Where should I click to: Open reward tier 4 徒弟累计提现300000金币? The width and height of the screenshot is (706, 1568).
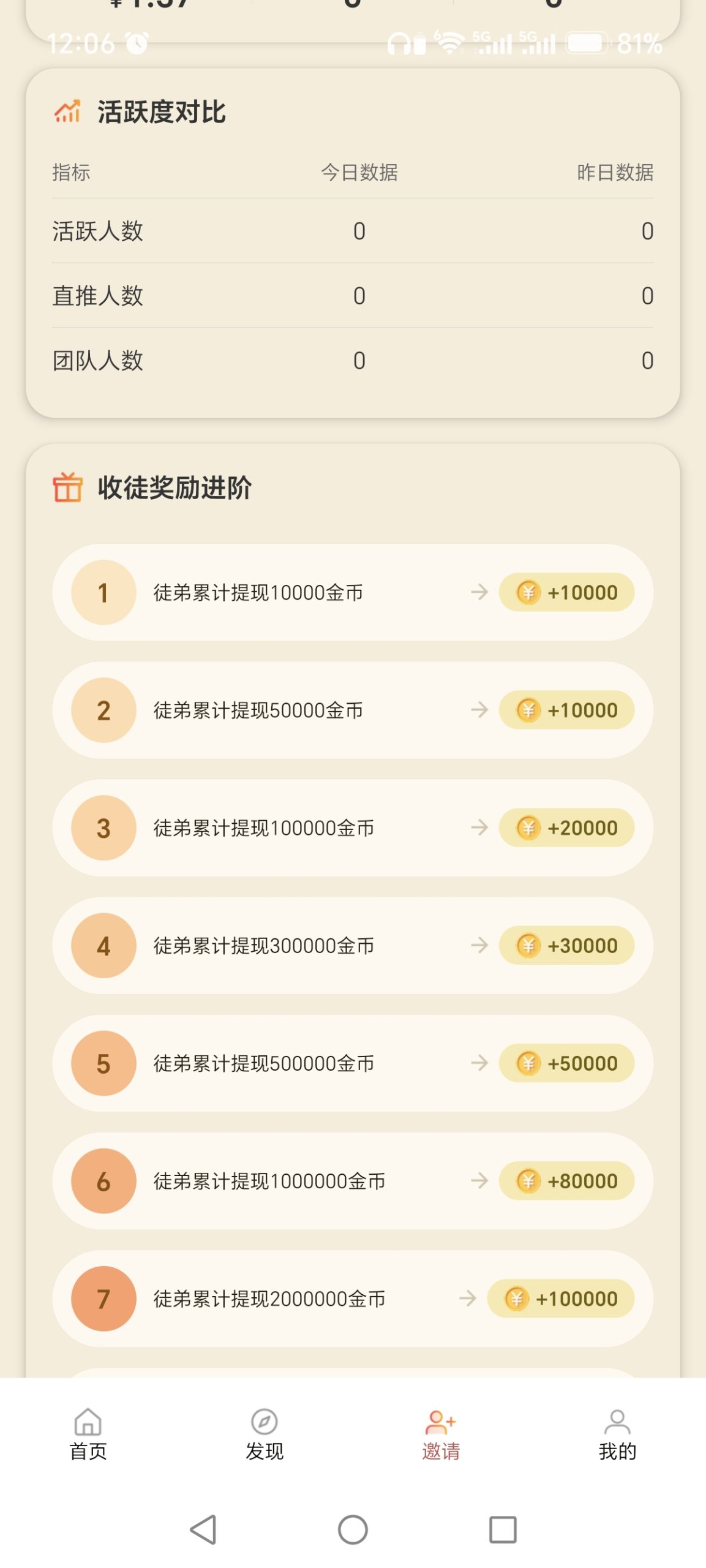pyautogui.click(x=353, y=945)
